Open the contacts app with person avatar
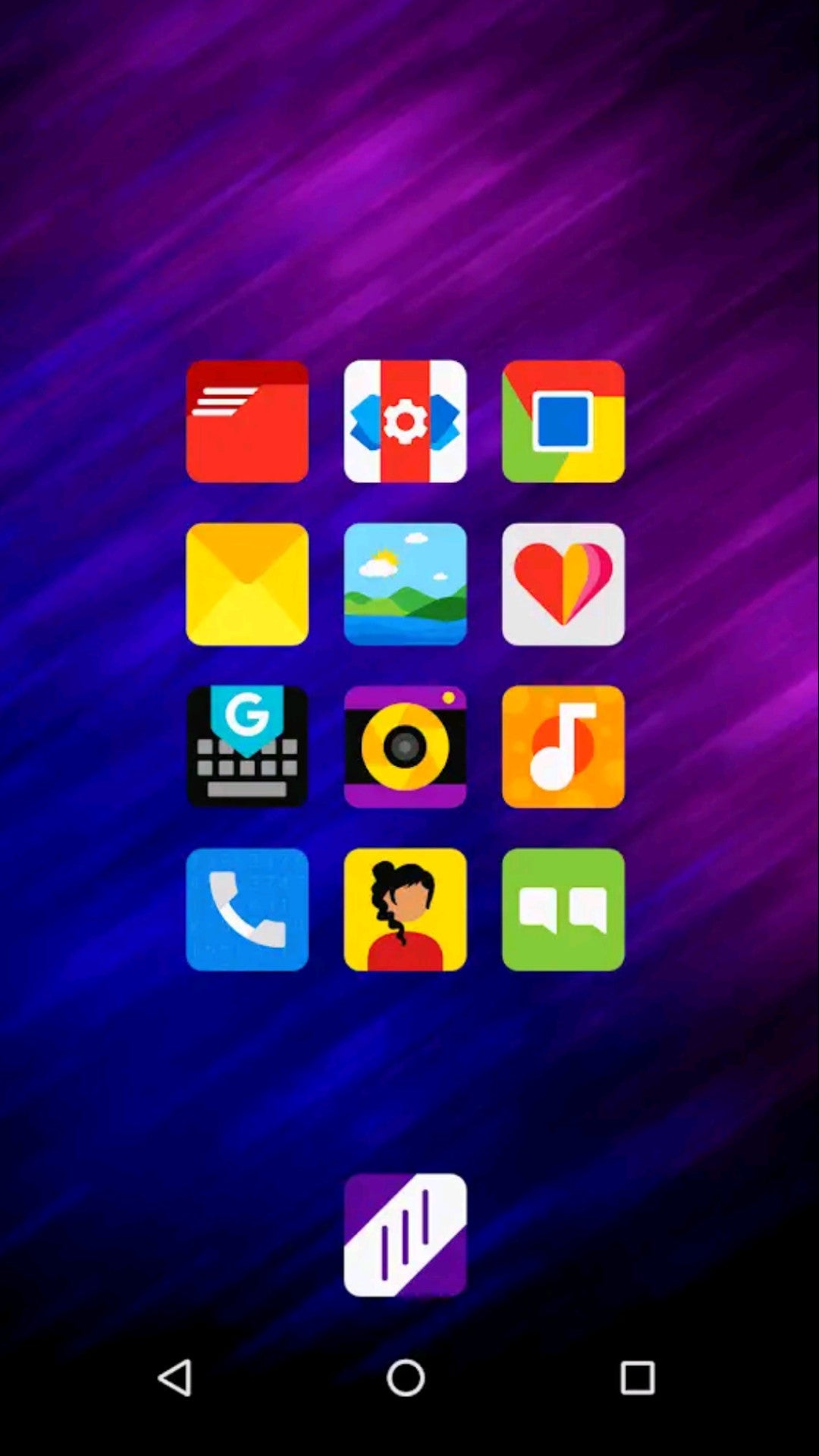 coord(405,909)
